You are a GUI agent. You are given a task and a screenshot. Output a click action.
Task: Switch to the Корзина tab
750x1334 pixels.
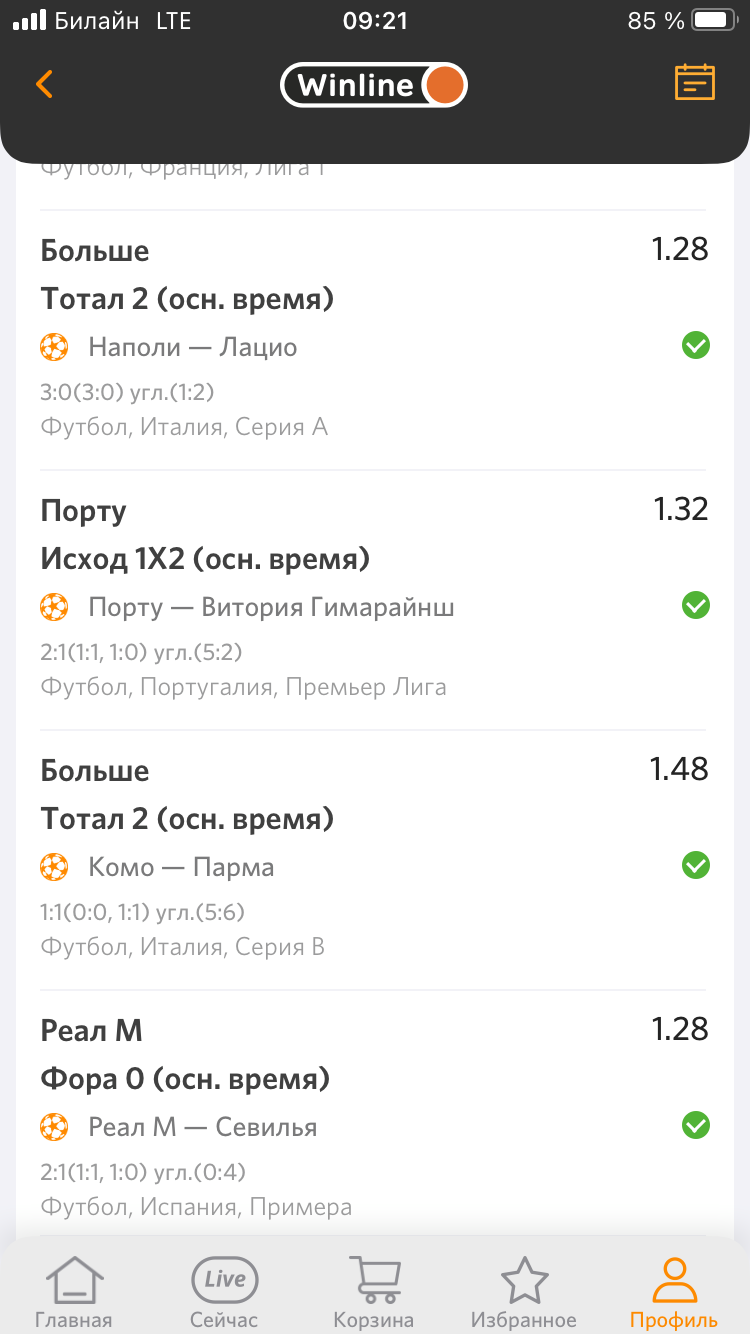click(x=374, y=1291)
